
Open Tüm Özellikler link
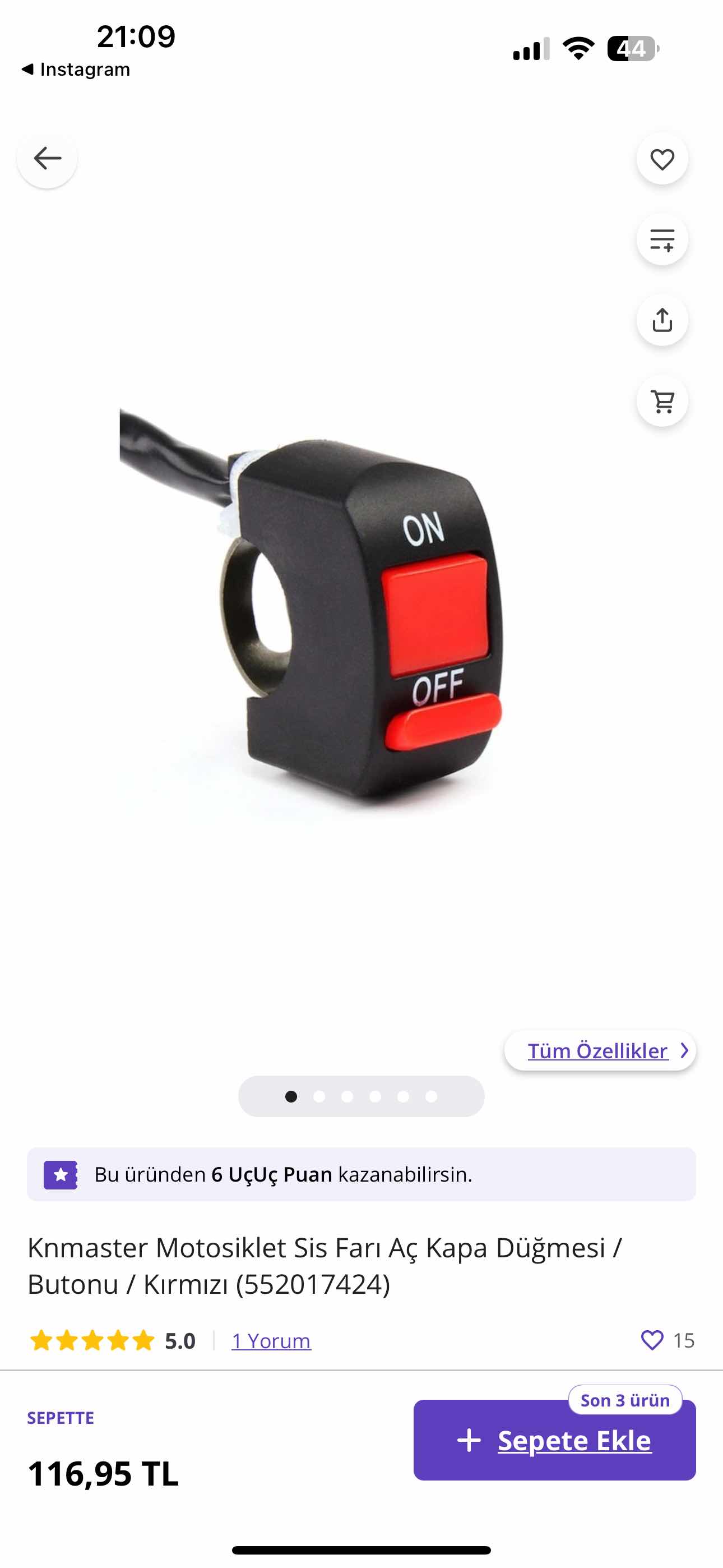600,1050
